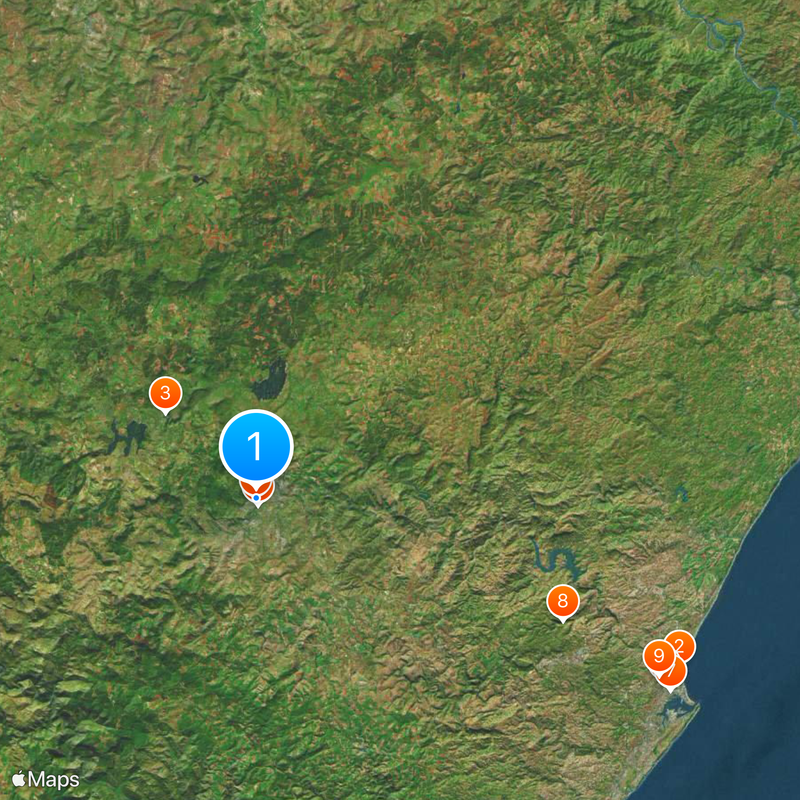The height and width of the screenshot is (800, 800).
Task: Tap map pin number 3
Action: 165,393
